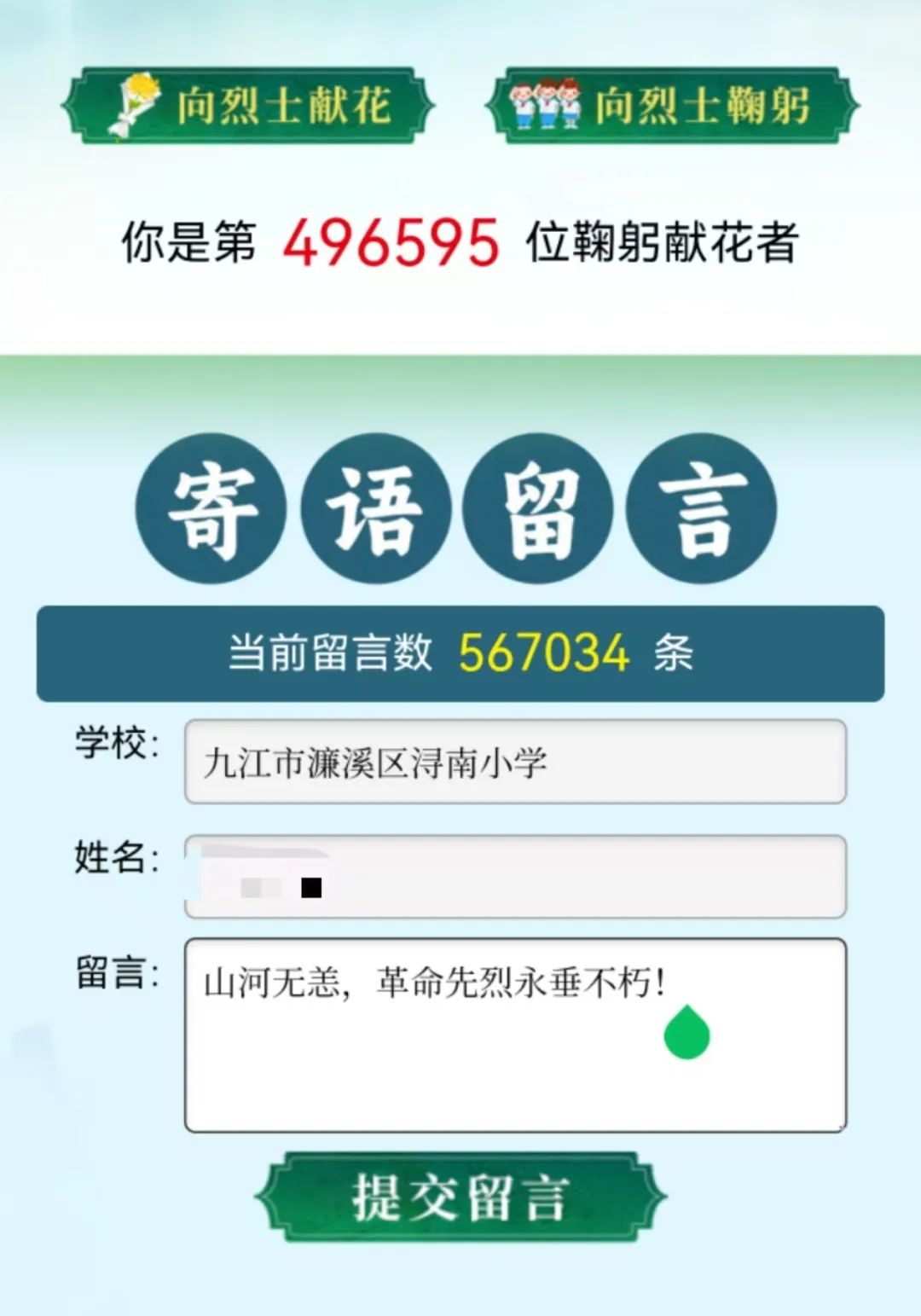The height and width of the screenshot is (1316, 921).
Task: Tap the 向烈士献花 button
Action: coord(248,106)
